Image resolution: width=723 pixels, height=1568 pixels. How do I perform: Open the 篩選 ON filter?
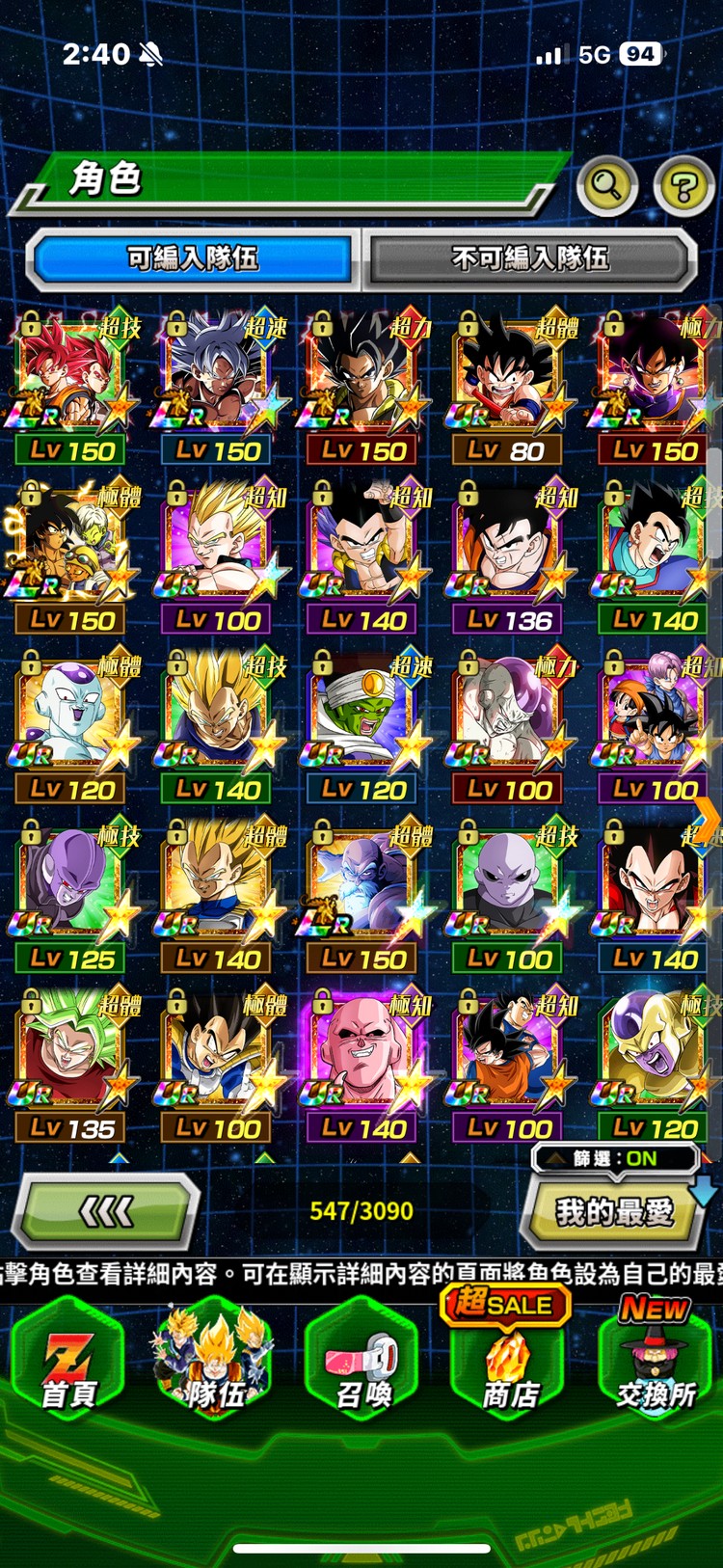point(615,1159)
